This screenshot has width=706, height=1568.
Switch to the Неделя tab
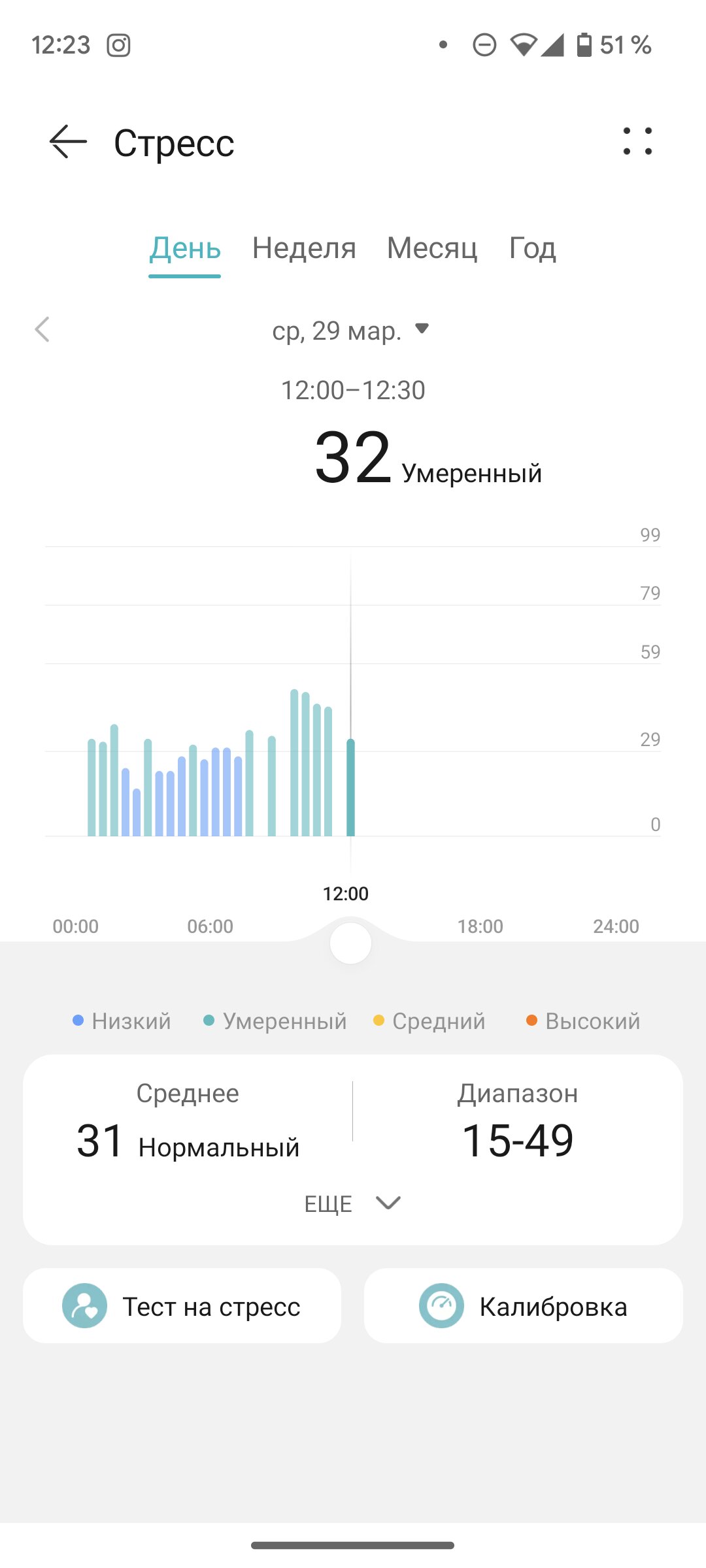[x=304, y=248]
